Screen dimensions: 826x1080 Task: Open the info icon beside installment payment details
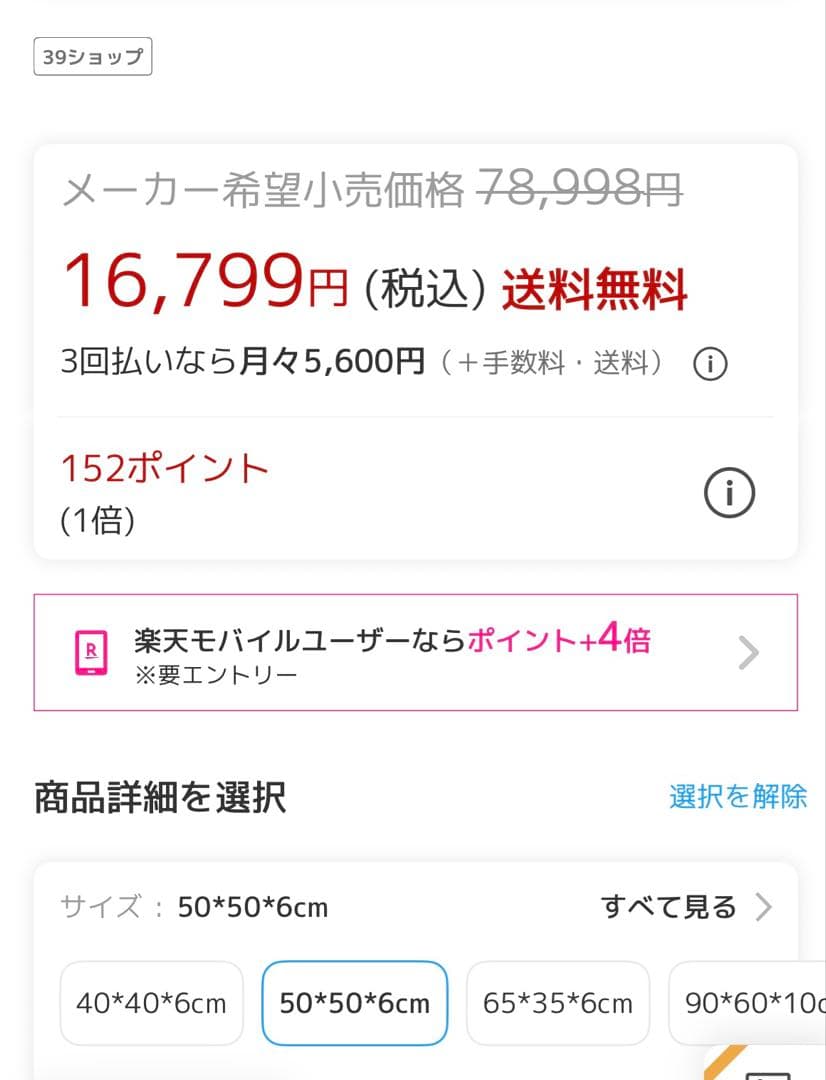709,365
